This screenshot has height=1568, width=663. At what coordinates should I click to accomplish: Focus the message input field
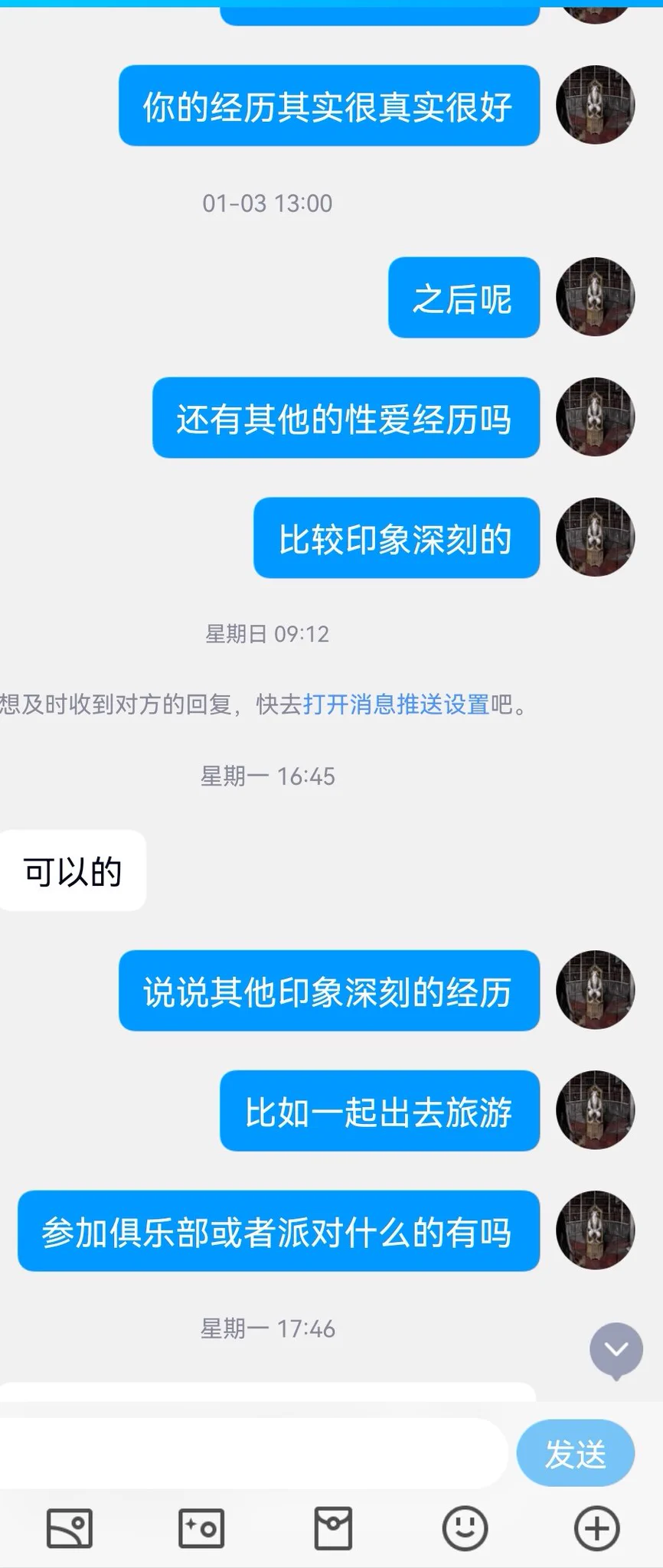253,1452
